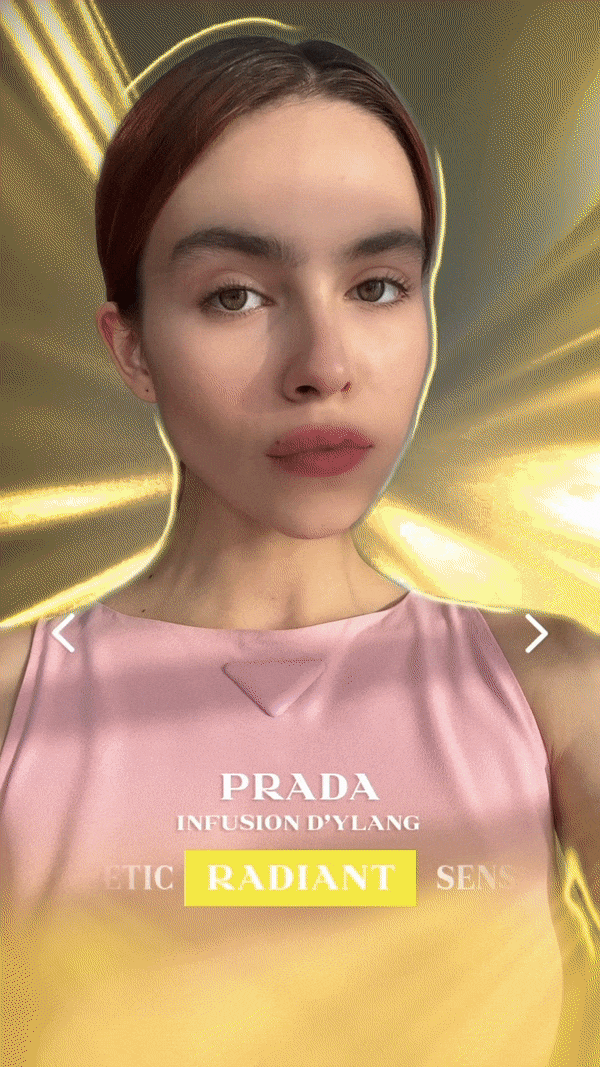Choose the partly visible SENS option
600x1067 pixels.
(x=476, y=878)
